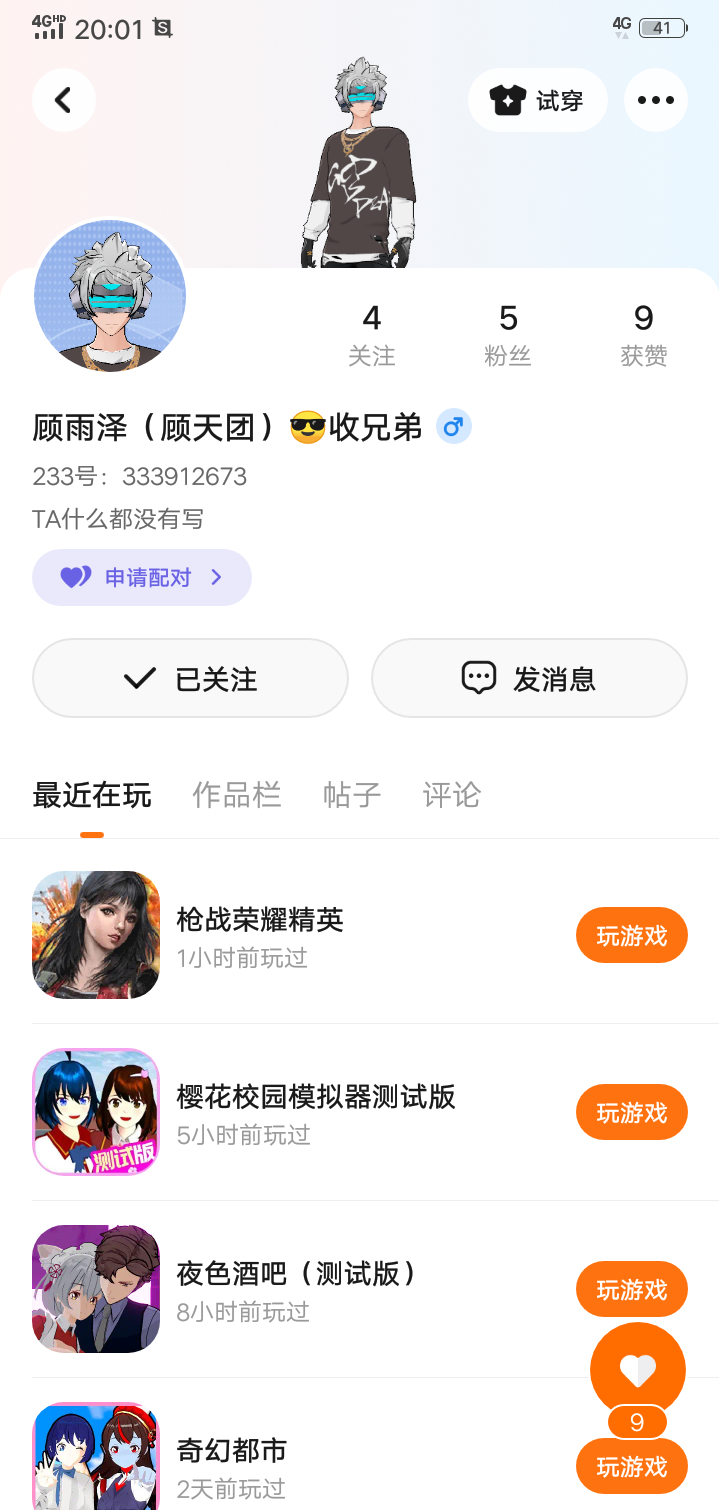This screenshot has height=1510, width=719.
Task: Tap the 申请配对 pairing request chip
Action: point(142,577)
